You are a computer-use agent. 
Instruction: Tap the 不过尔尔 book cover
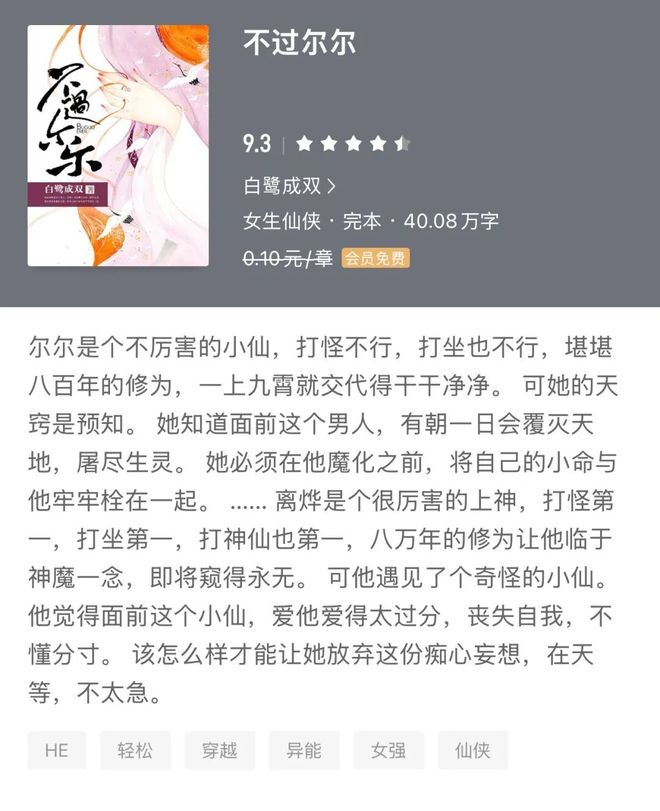click(x=118, y=146)
